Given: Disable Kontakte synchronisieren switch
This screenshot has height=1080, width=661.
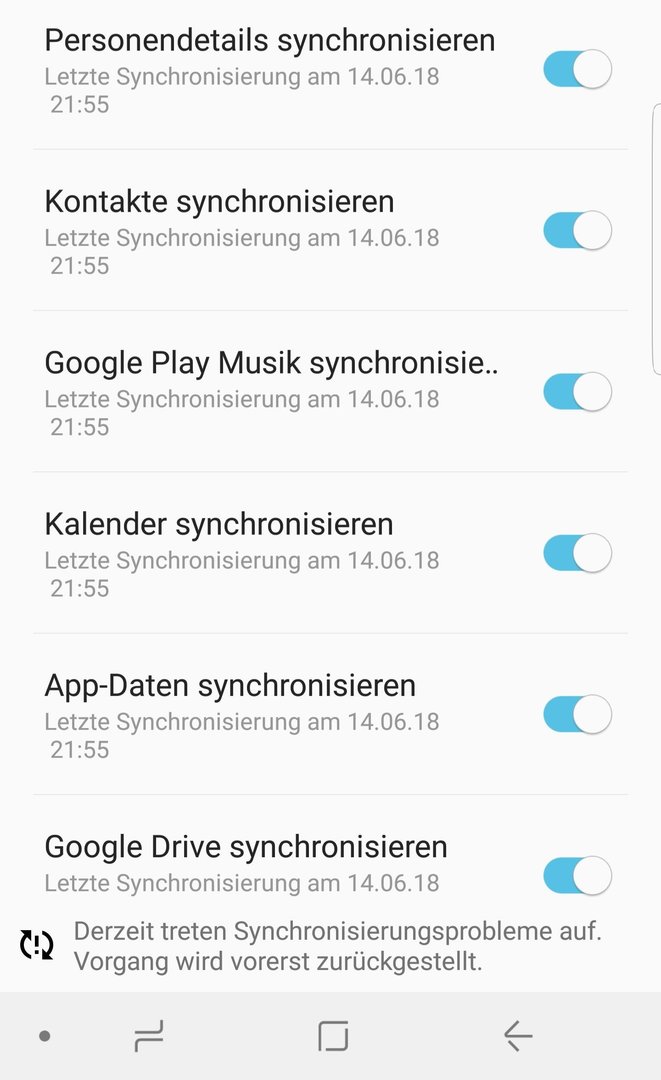Looking at the screenshot, I should coord(577,230).
